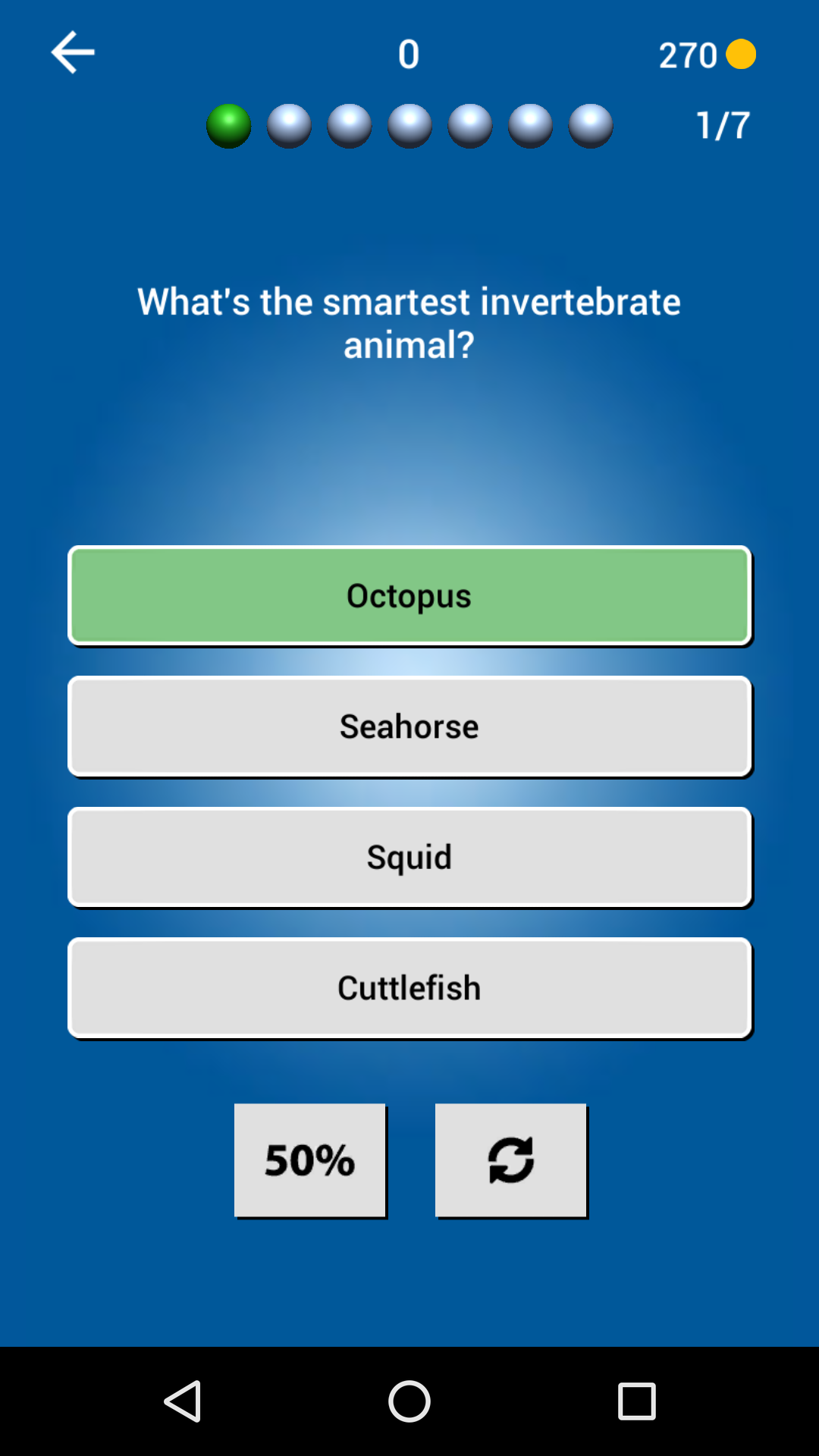Choose Seahorse as the answer
Viewport: 819px width, 1456px height.
tap(409, 726)
